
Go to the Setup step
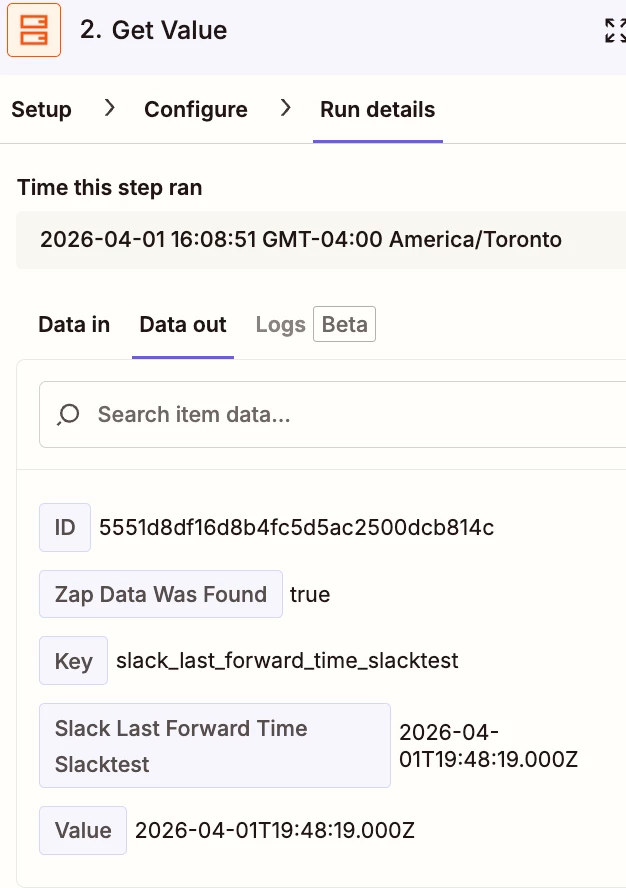(41, 109)
